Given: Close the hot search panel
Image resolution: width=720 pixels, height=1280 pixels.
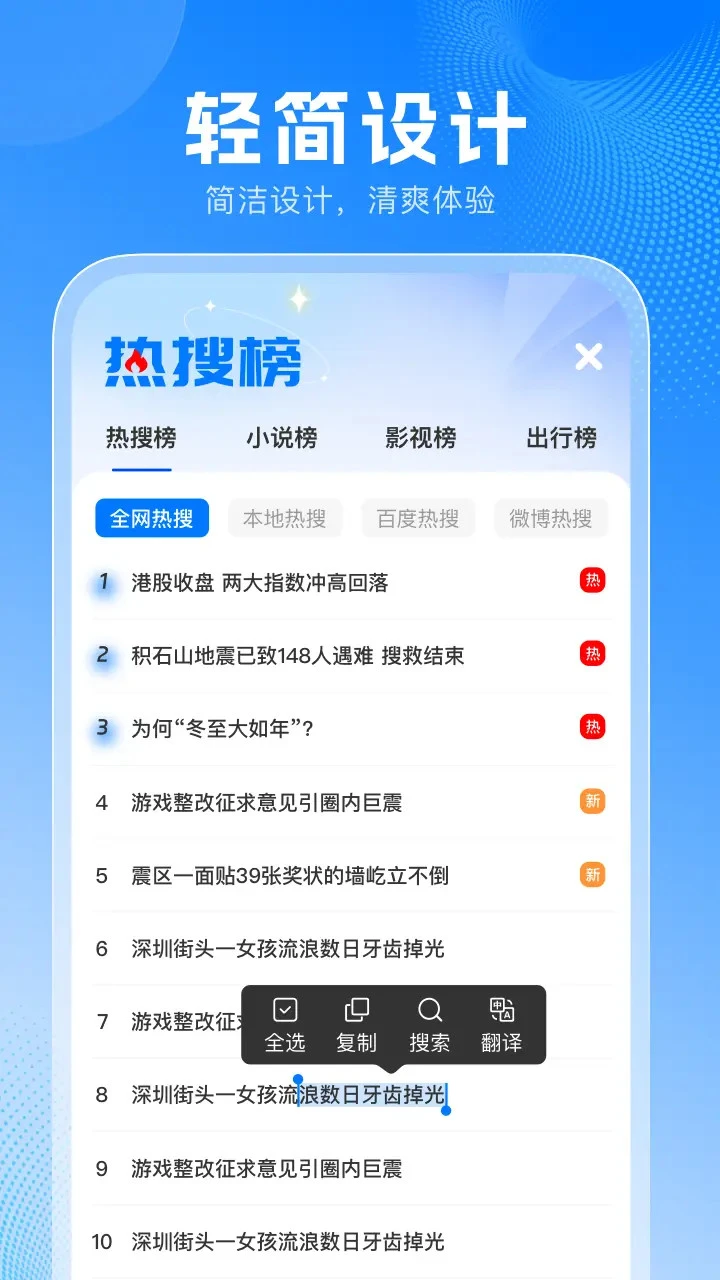Looking at the screenshot, I should coord(588,357).
